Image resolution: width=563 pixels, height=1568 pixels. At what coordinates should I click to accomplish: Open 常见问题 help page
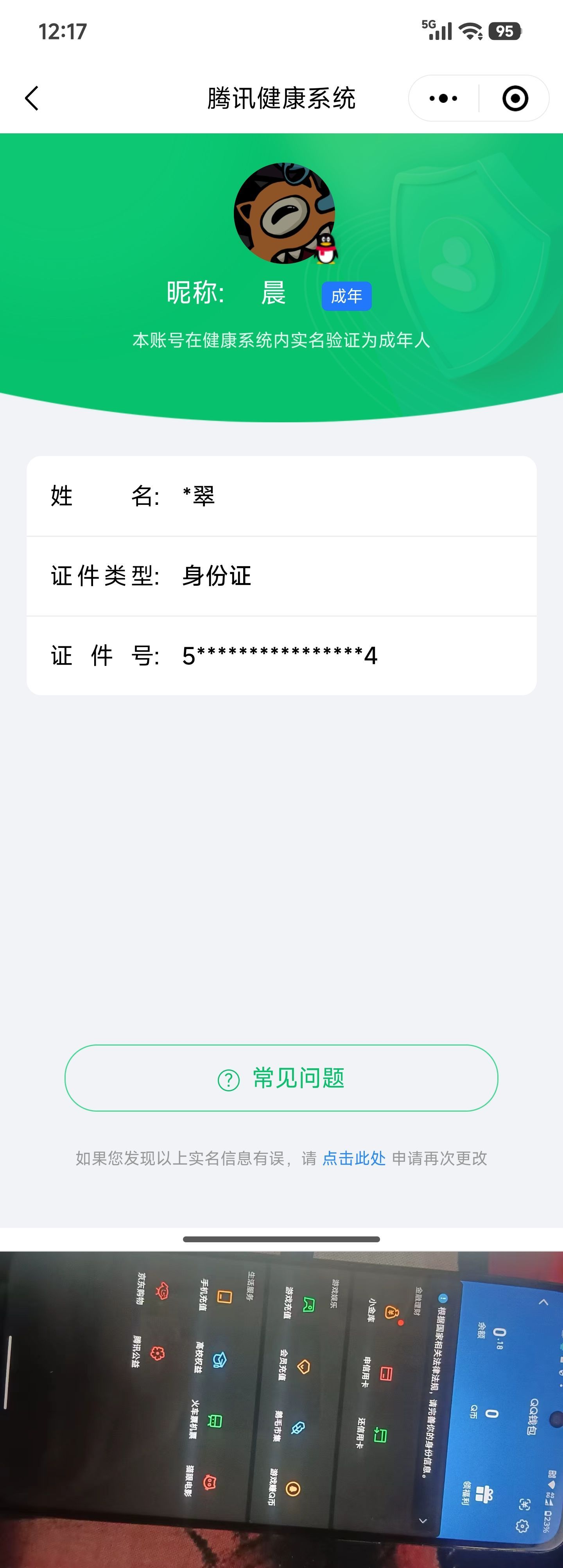coord(281,1078)
